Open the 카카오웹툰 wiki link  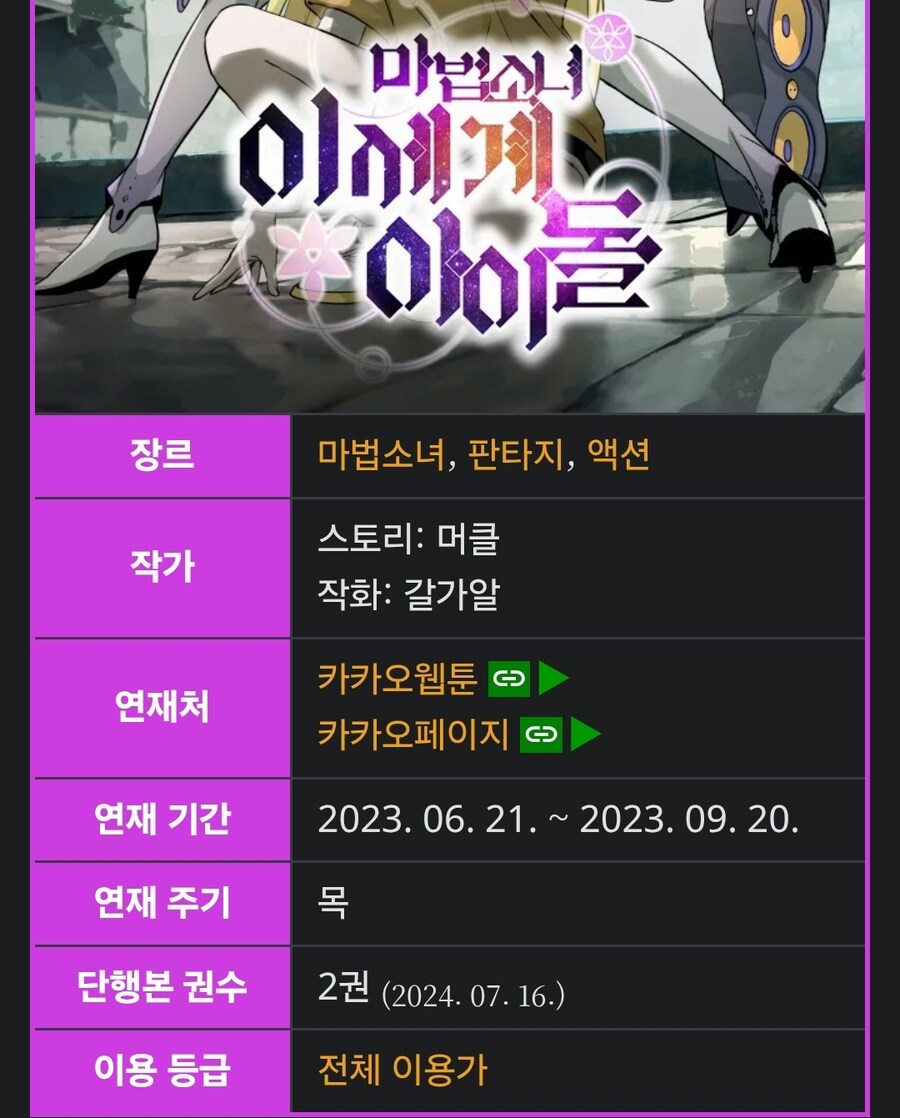pos(397,680)
